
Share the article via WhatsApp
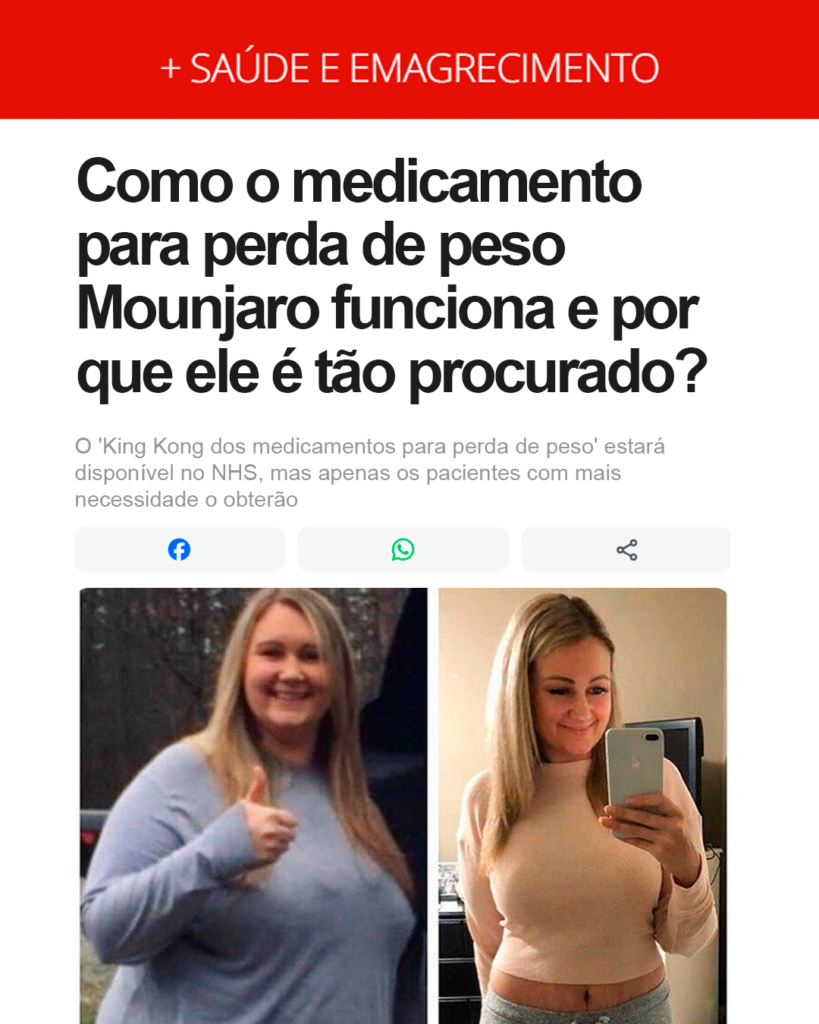[402, 550]
